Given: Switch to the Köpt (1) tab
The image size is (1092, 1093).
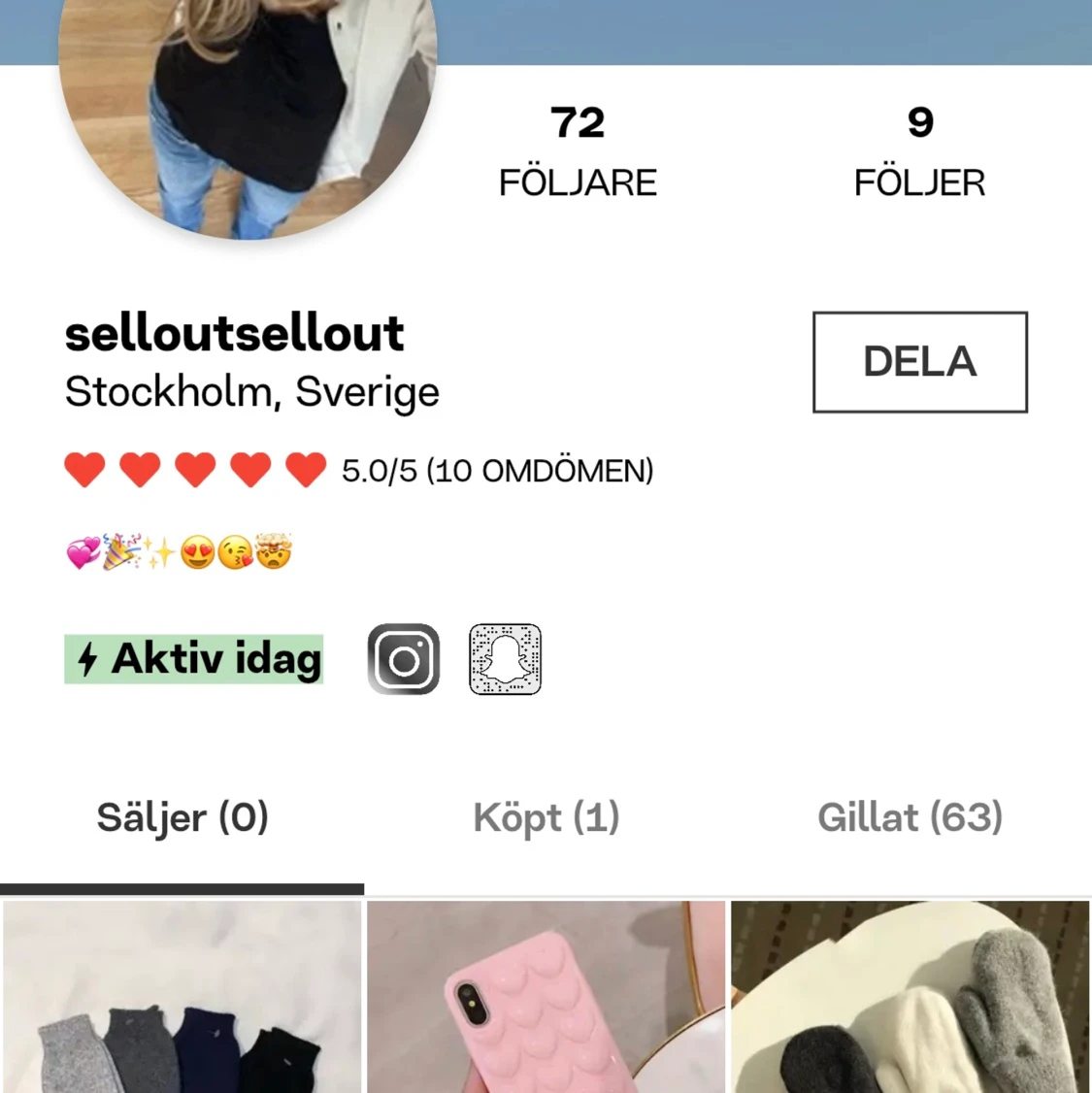Looking at the screenshot, I should click(x=546, y=818).
